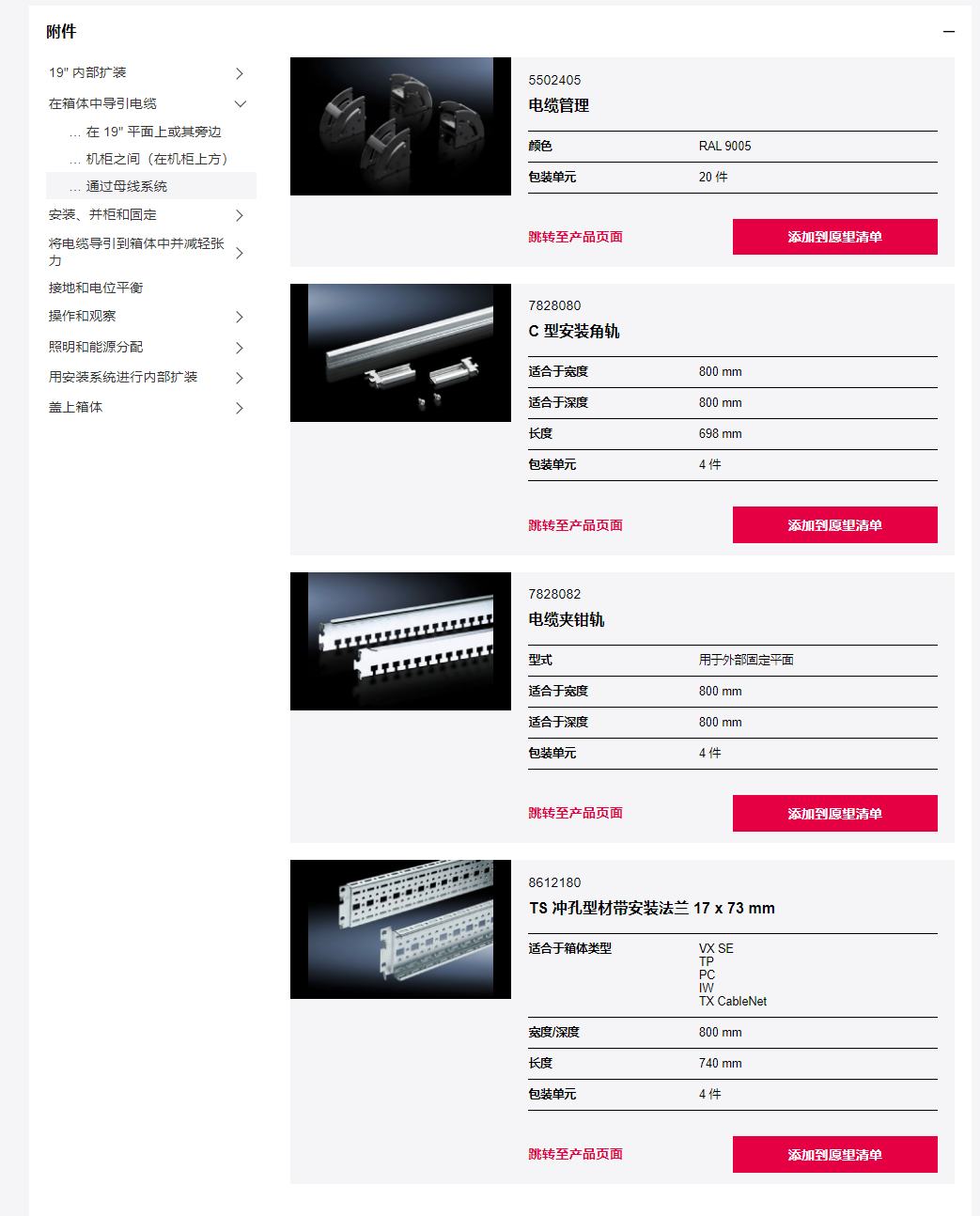Select 在 19" 平面上或其旁边 subcategory
Image resolution: width=980 pixels, height=1216 pixels.
(153, 132)
